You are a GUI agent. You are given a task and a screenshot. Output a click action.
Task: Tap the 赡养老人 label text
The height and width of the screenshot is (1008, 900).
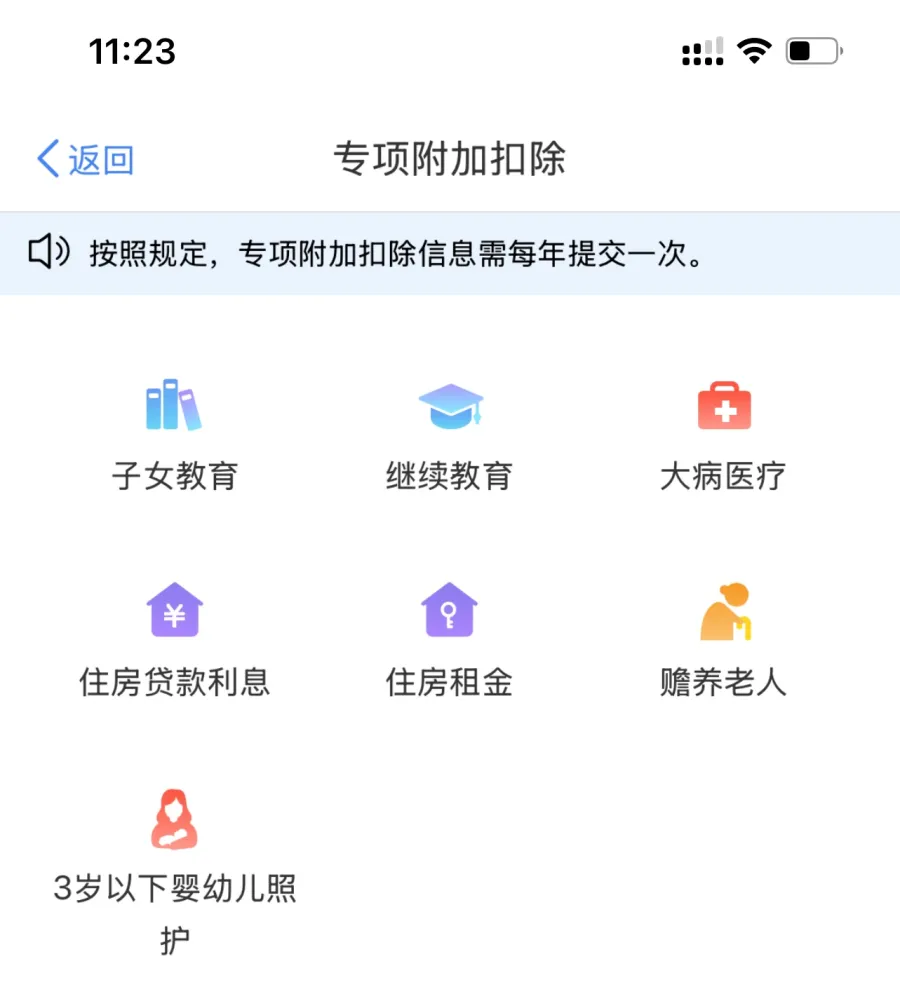tap(725, 683)
